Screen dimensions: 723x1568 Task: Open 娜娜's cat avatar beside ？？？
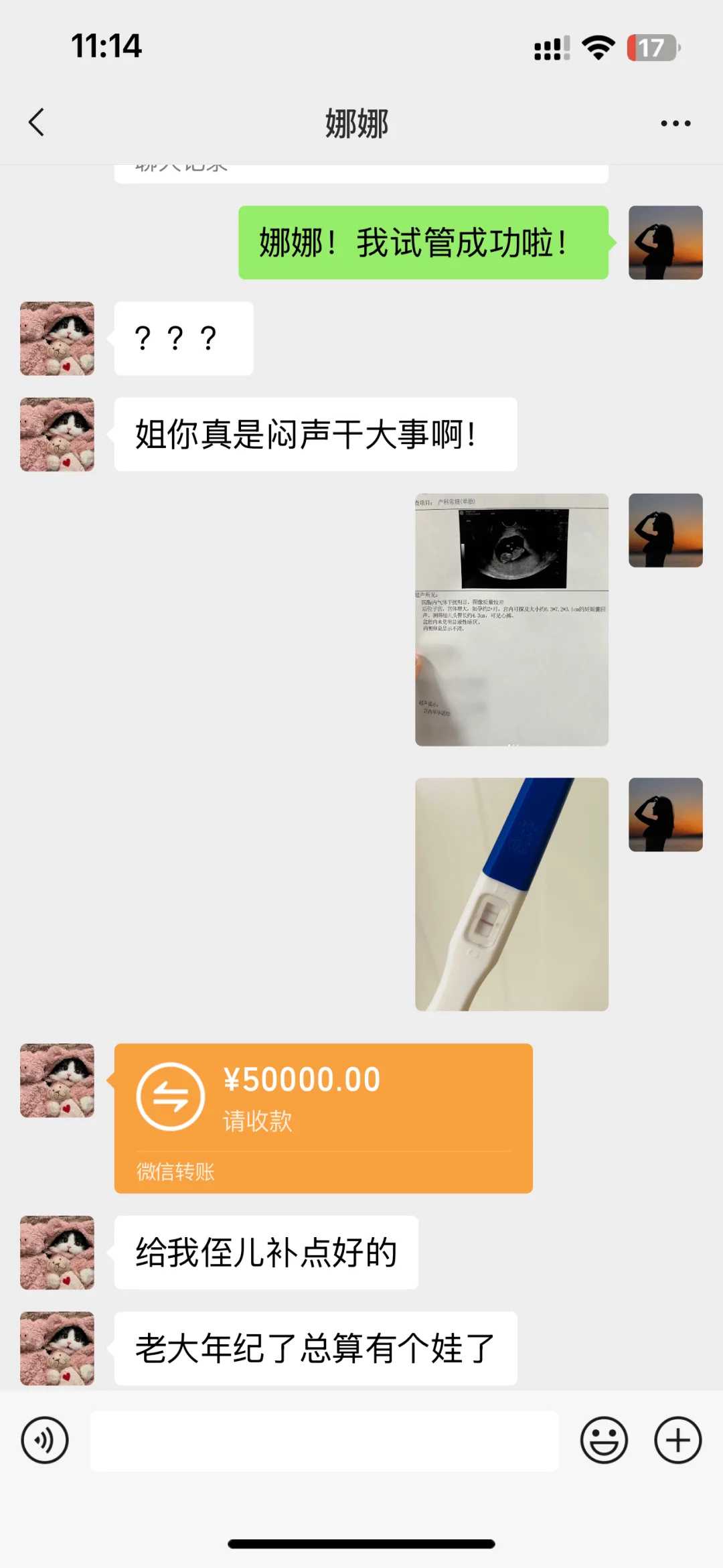point(57,338)
